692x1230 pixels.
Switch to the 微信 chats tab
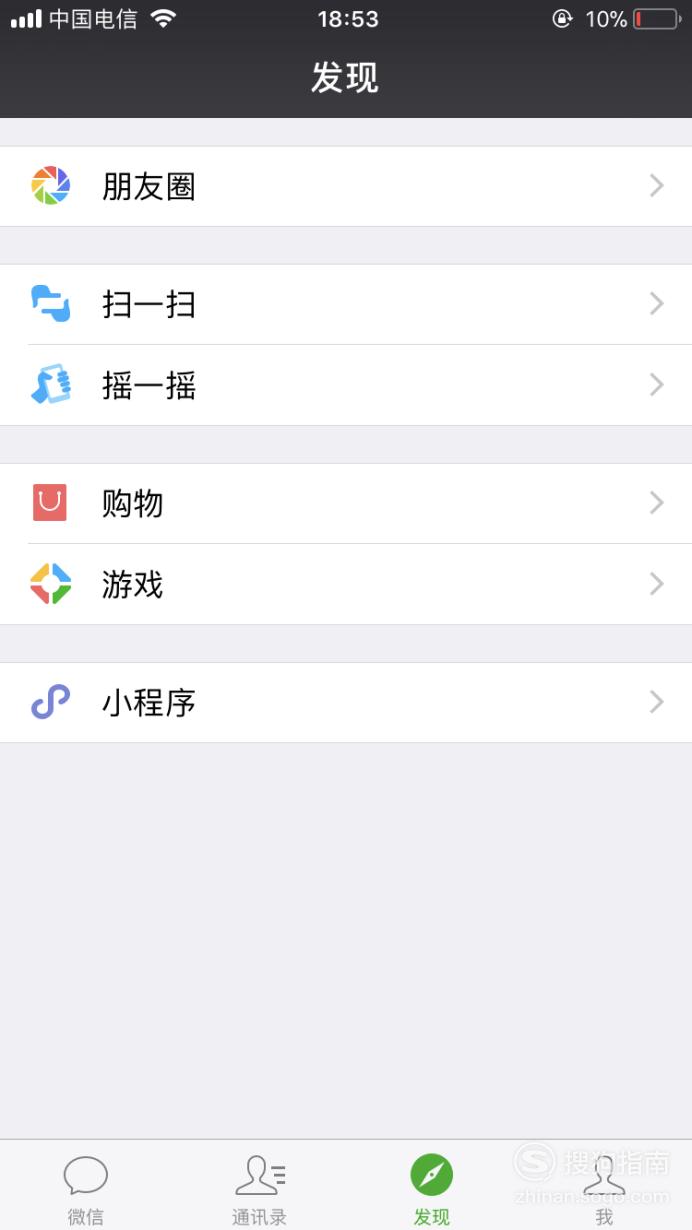pyautogui.click(x=86, y=1188)
